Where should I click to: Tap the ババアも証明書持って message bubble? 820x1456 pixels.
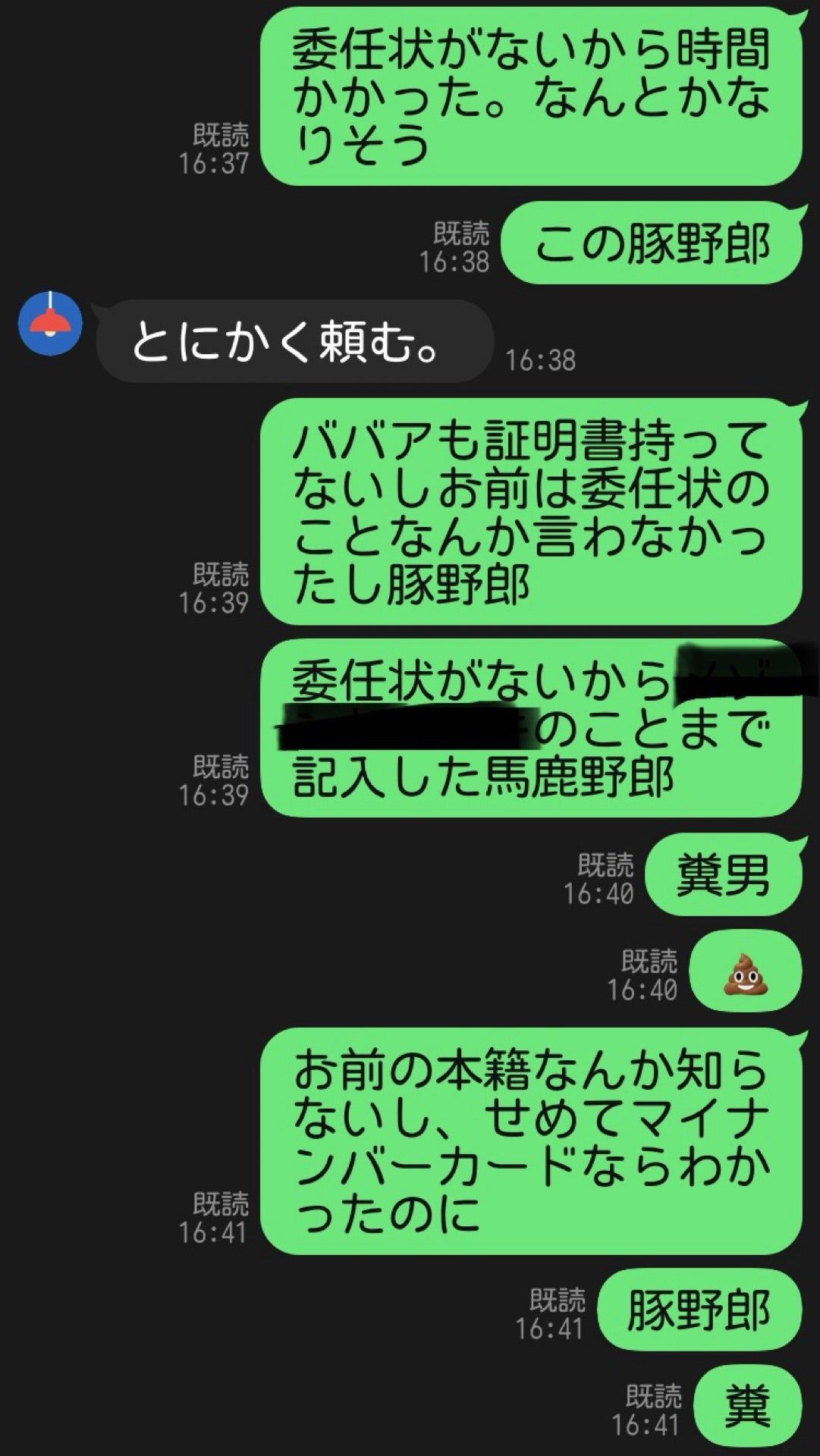pyautogui.click(x=531, y=508)
